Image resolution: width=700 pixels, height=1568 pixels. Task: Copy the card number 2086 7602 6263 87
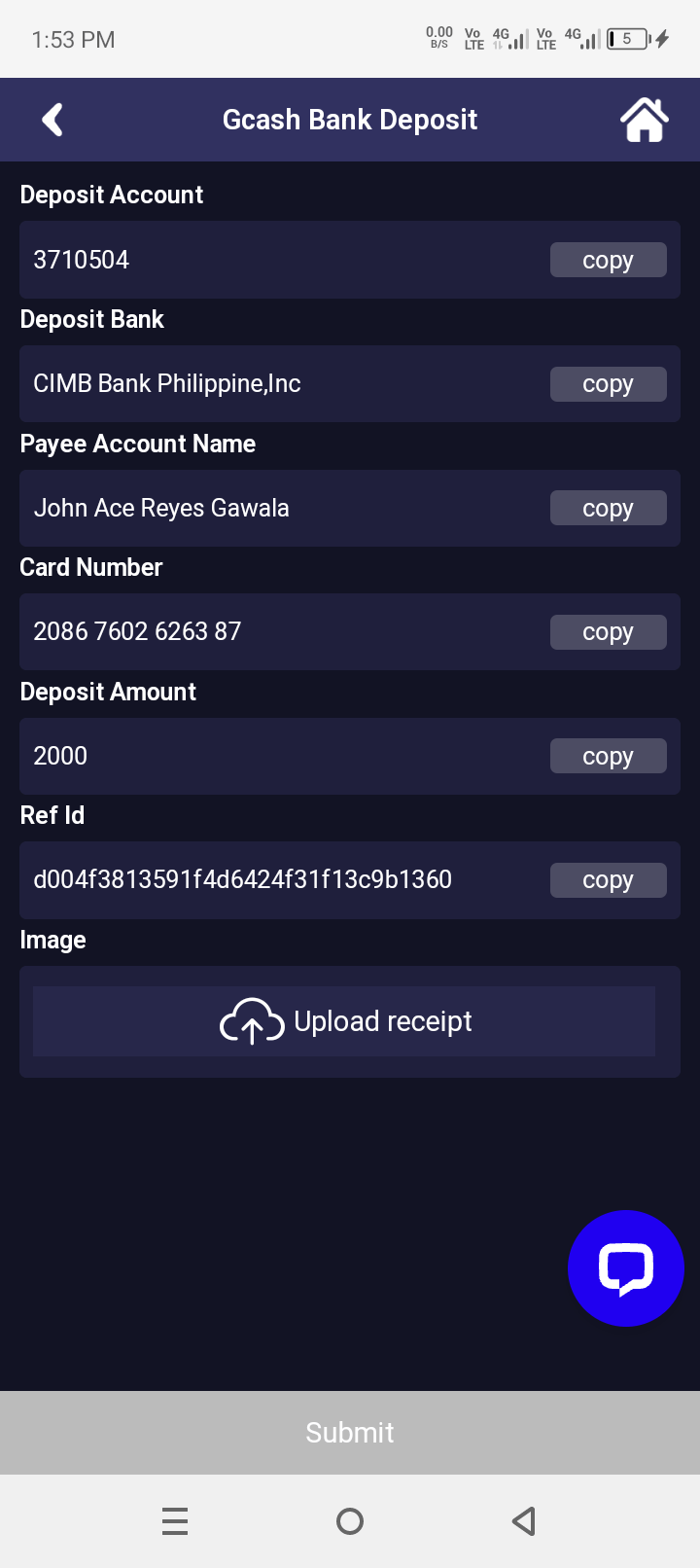pyautogui.click(x=608, y=632)
